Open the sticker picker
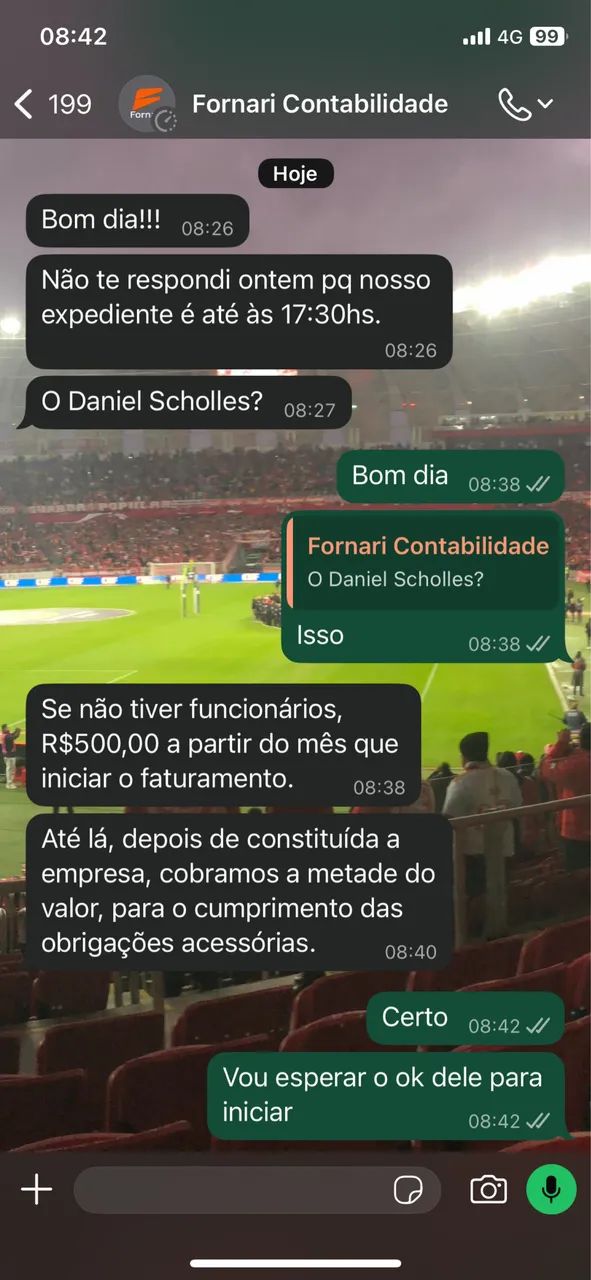 408,1189
